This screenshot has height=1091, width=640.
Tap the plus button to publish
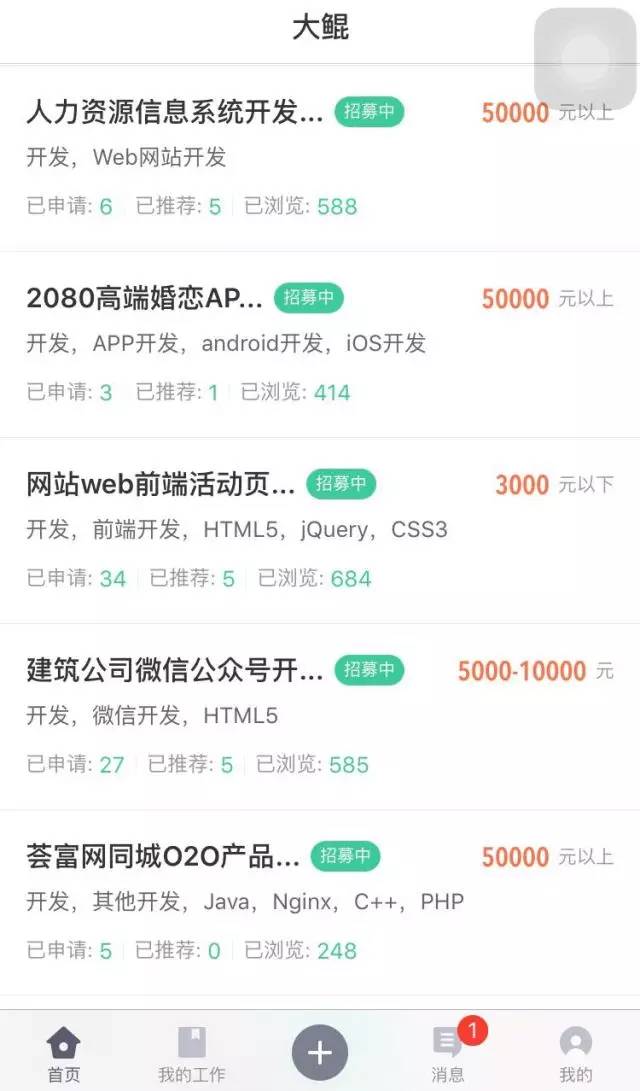click(x=320, y=1052)
